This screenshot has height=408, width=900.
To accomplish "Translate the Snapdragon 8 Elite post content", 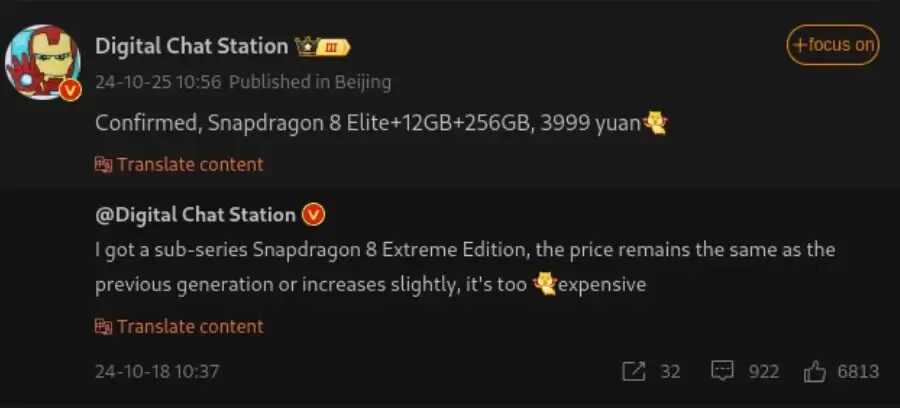I will pos(179,164).
